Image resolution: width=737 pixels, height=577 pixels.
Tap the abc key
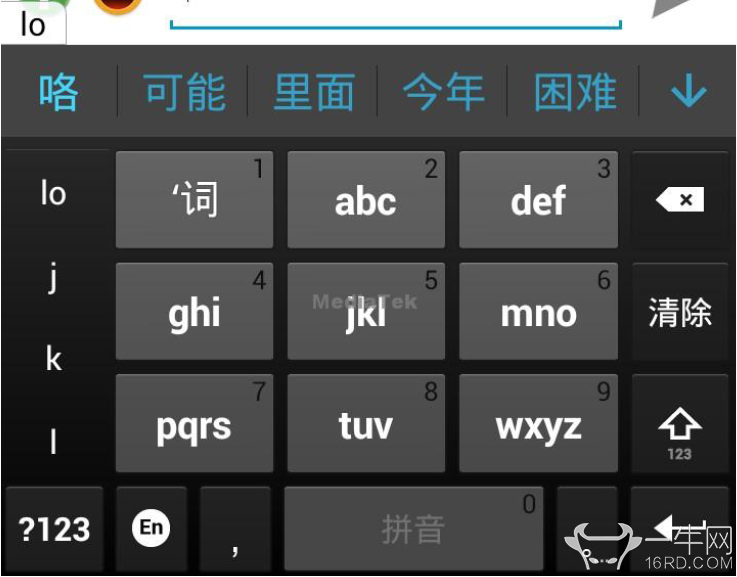coord(366,200)
